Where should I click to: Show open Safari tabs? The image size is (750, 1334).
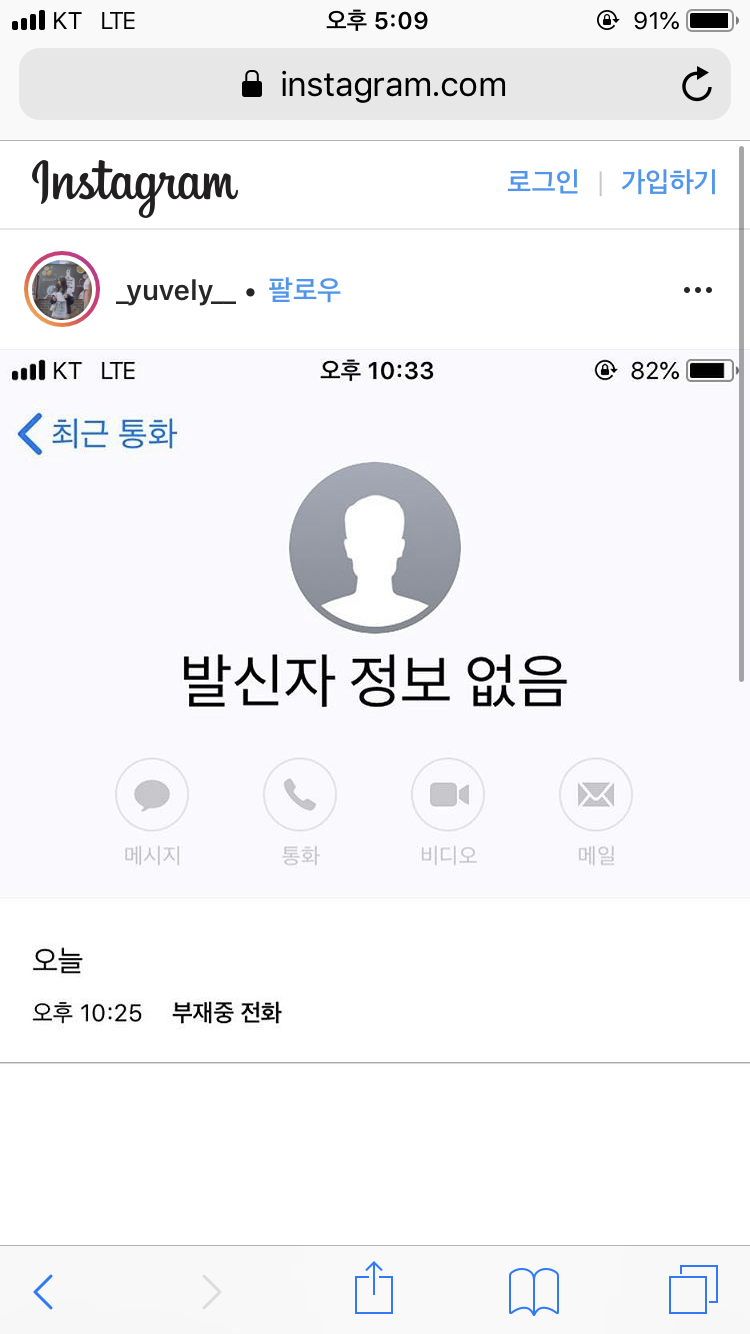[693, 1290]
